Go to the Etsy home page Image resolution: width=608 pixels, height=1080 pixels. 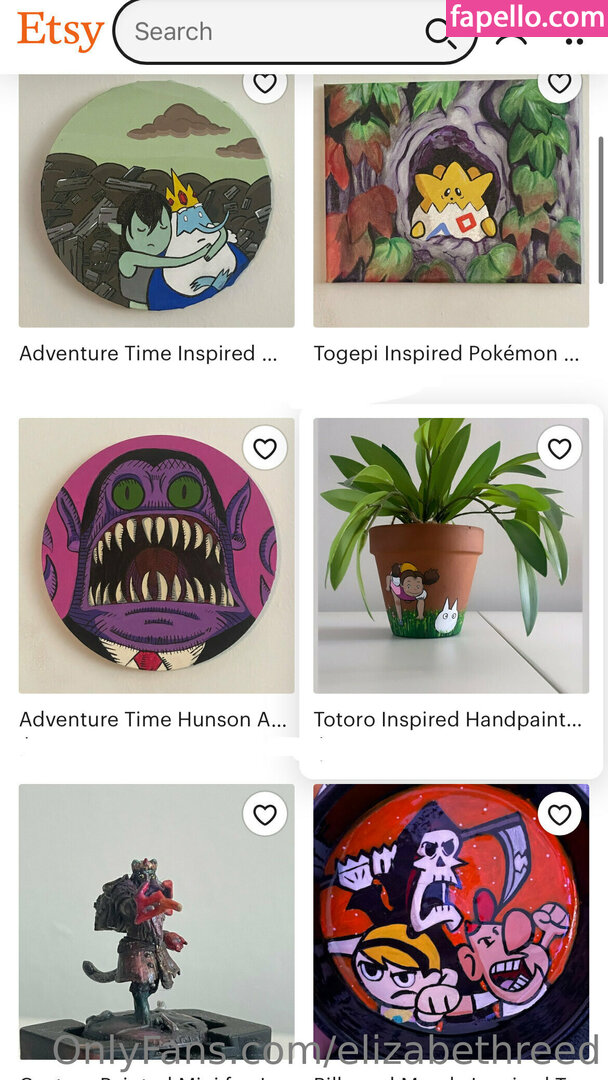[x=60, y=32]
